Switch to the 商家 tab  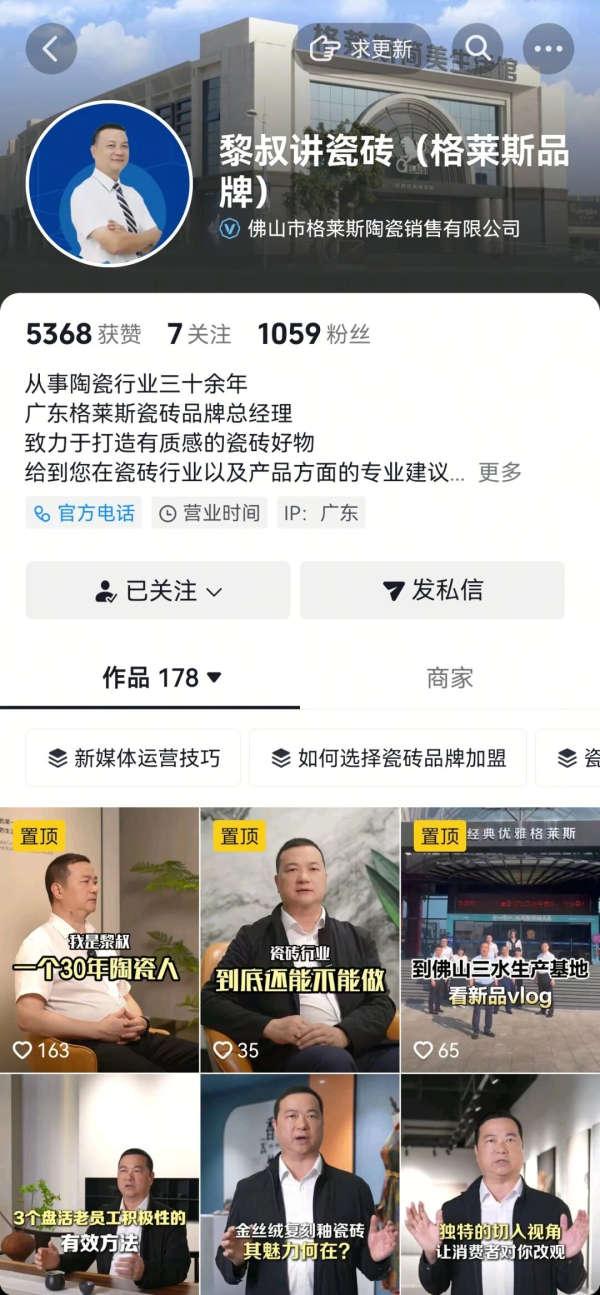click(449, 678)
